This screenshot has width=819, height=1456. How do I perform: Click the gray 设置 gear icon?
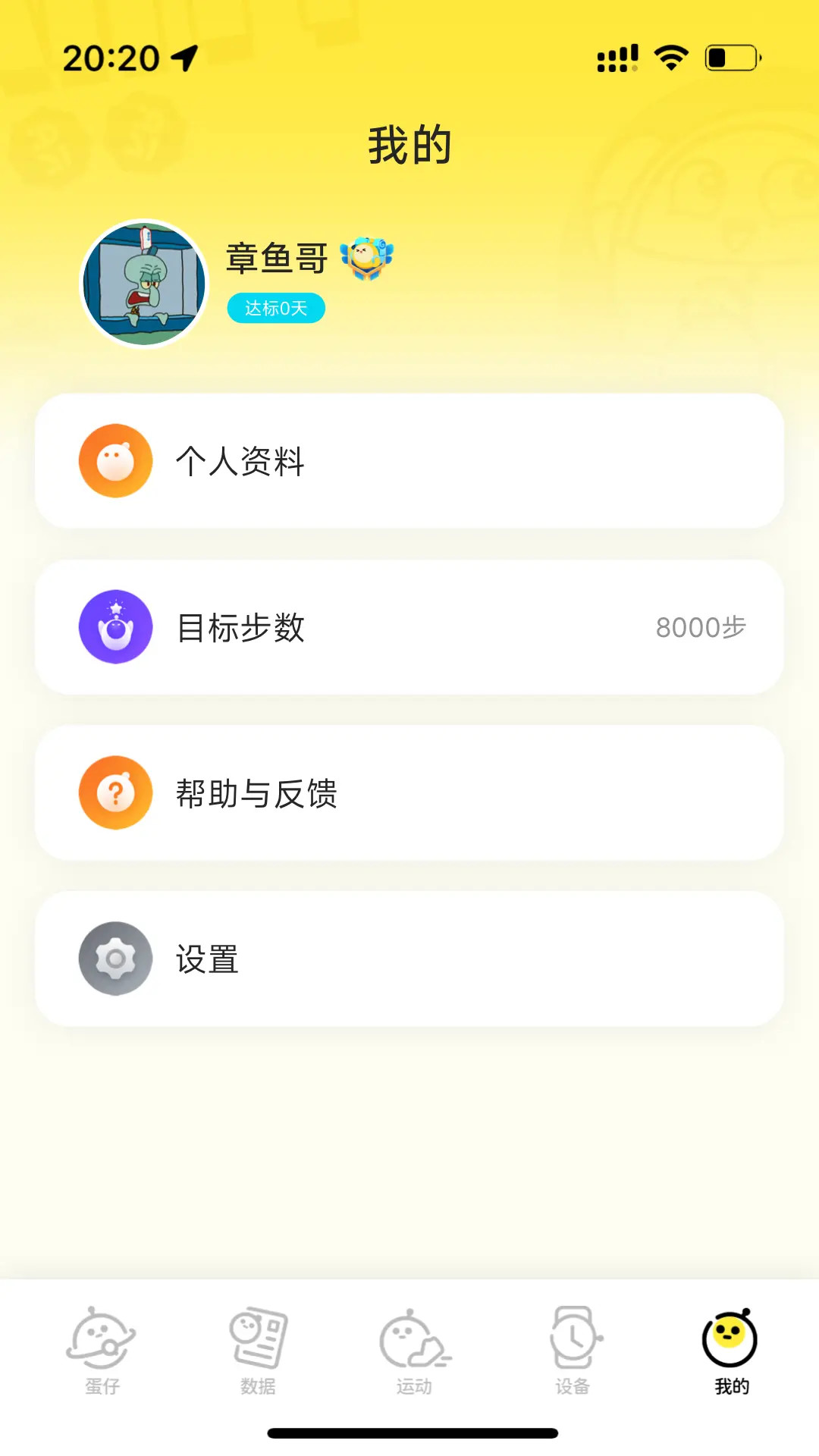(x=115, y=957)
